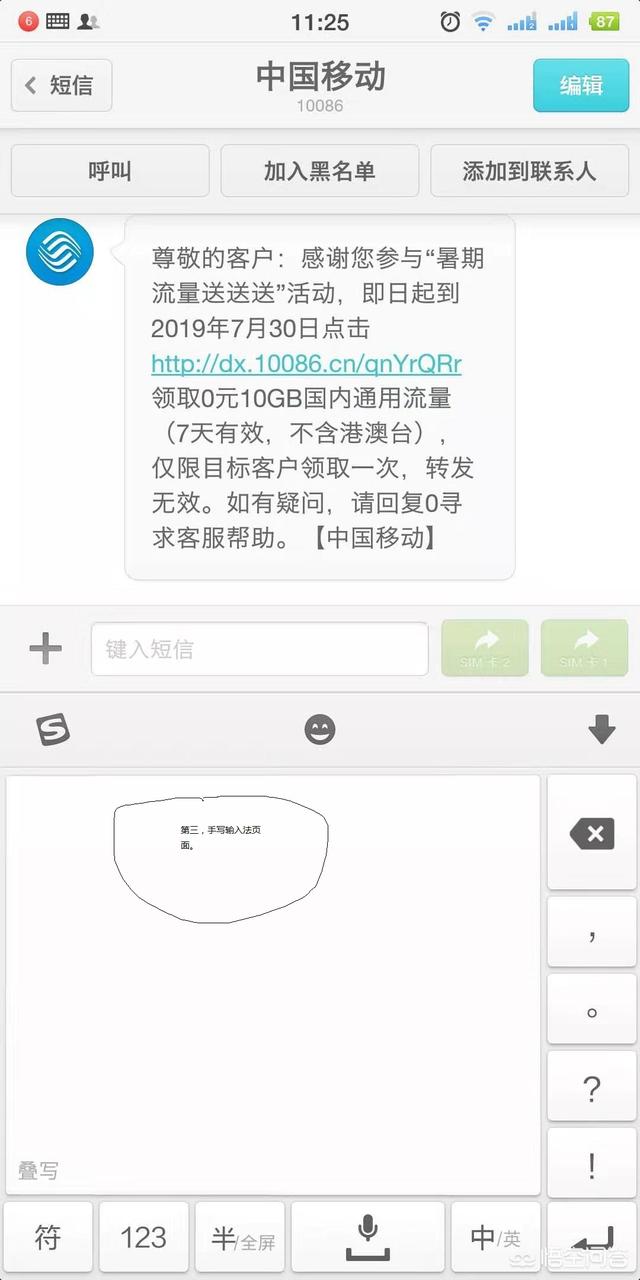
Task: Call 10086 via the 呼叫 button
Action: [x=110, y=171]
